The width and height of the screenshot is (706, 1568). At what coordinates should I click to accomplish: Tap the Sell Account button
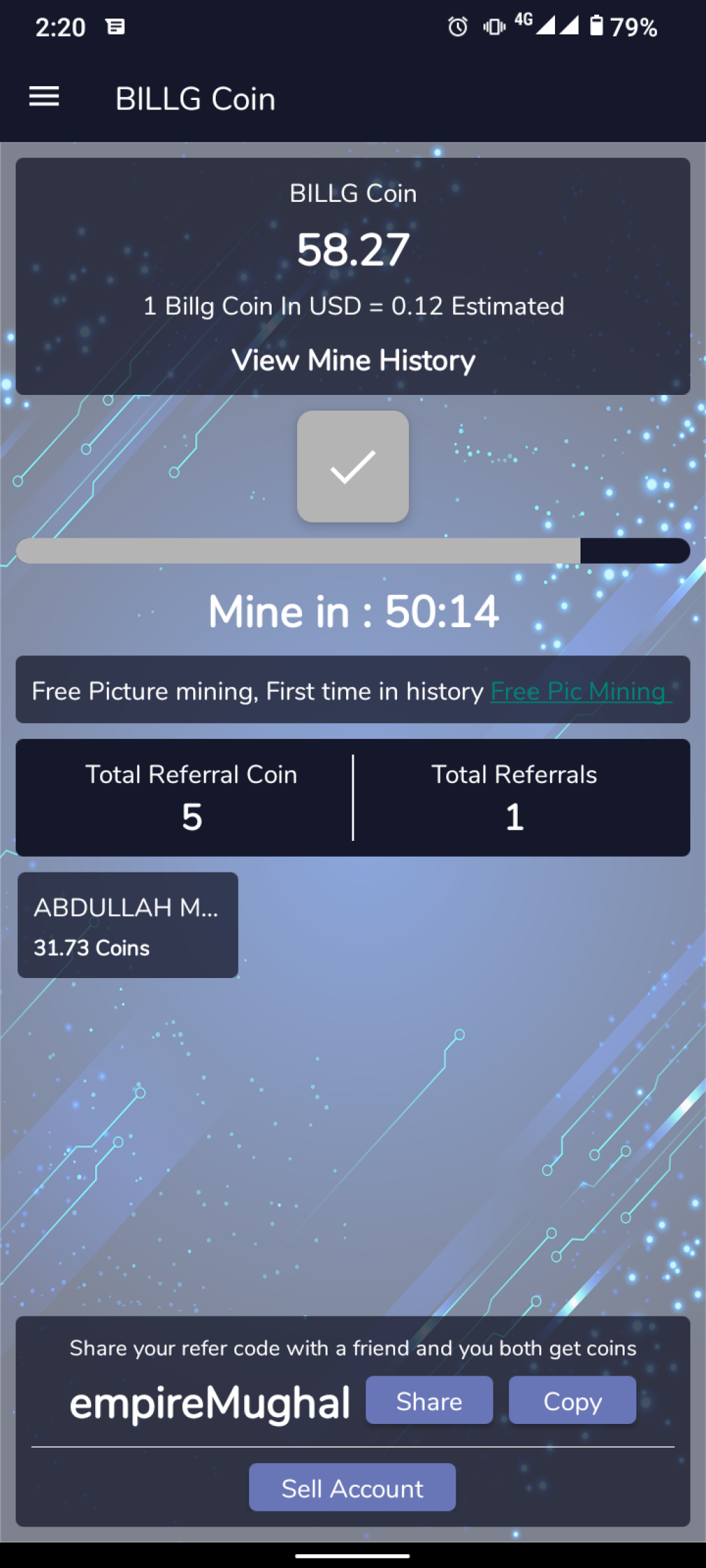point(352,1488)
